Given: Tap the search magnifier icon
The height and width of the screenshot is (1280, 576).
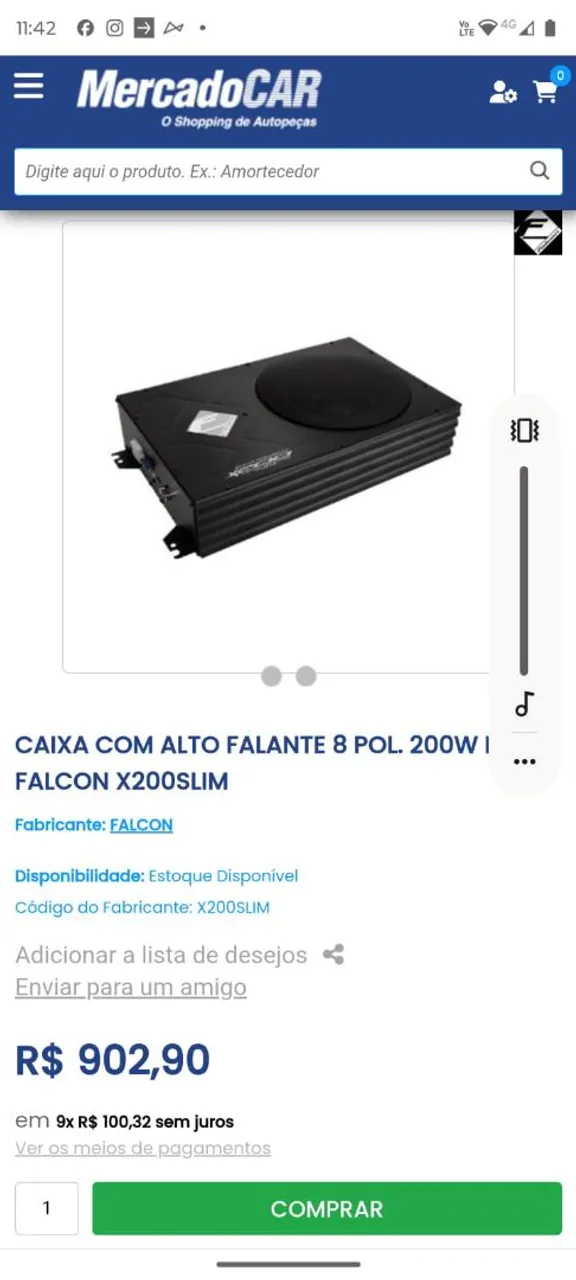Looking at the screenshot, I should (x=540, y=171).
